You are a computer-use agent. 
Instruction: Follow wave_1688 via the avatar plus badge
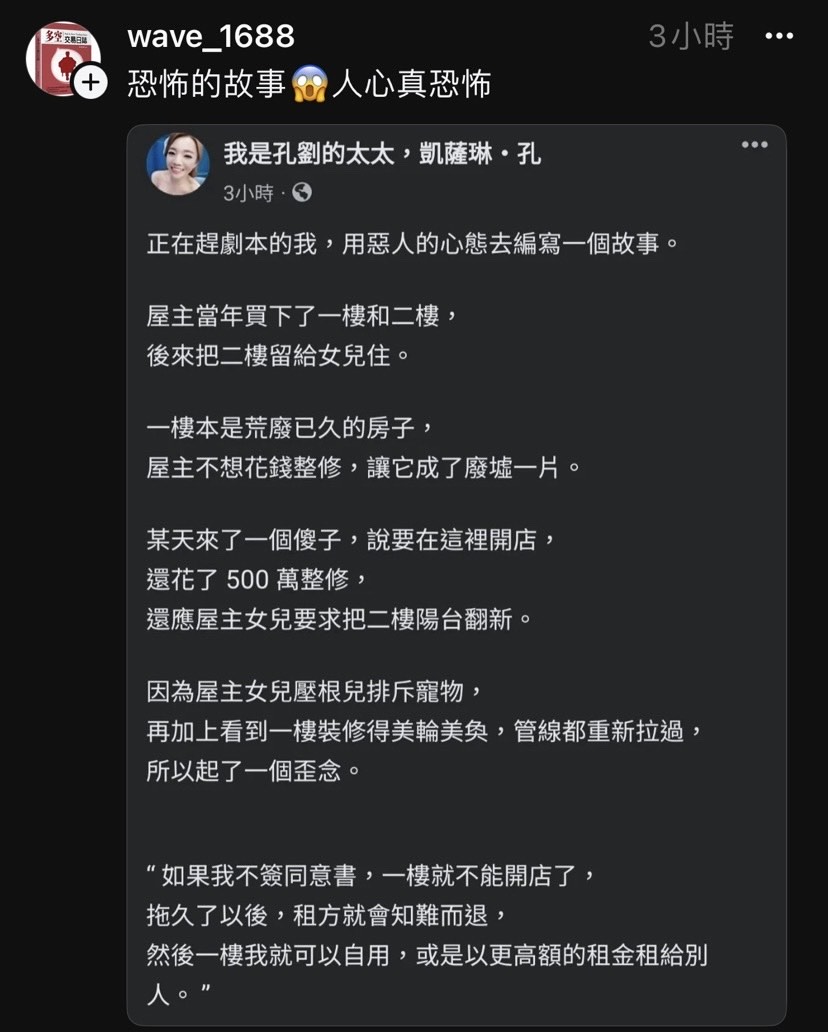(x=91, y=83)
